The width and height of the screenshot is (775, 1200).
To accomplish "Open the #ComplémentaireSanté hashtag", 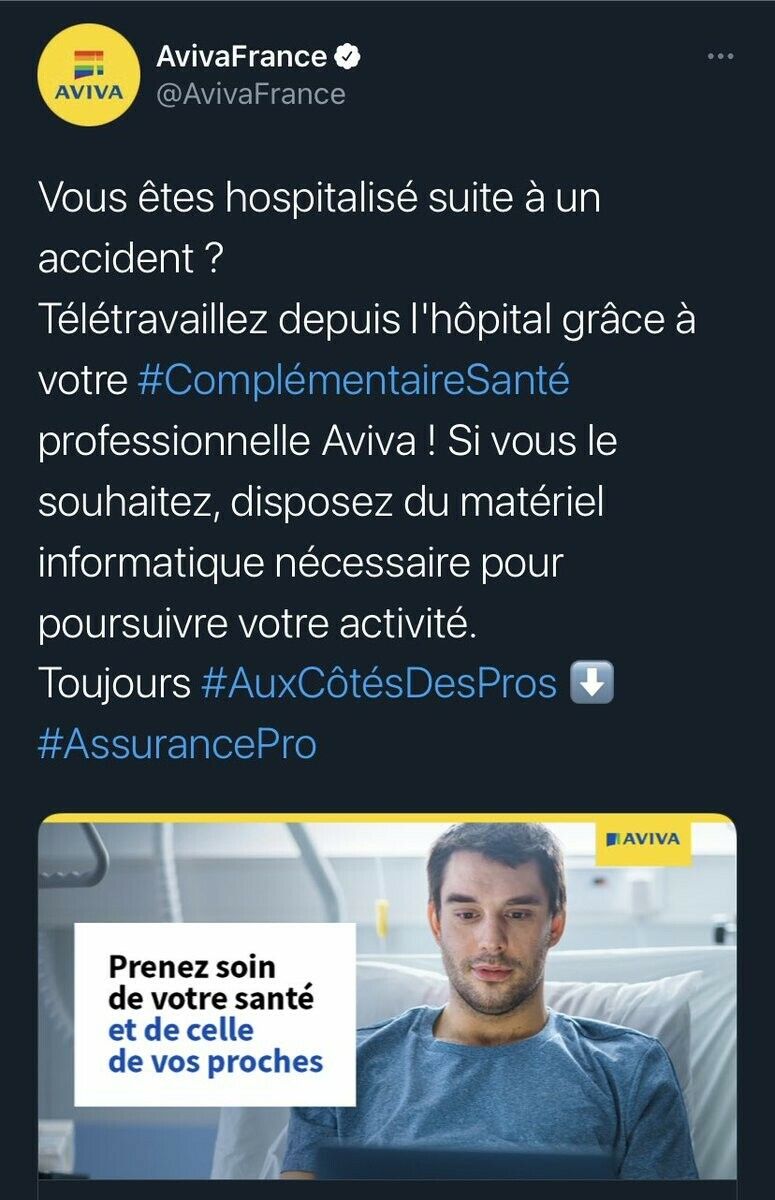I will point(353,380).
